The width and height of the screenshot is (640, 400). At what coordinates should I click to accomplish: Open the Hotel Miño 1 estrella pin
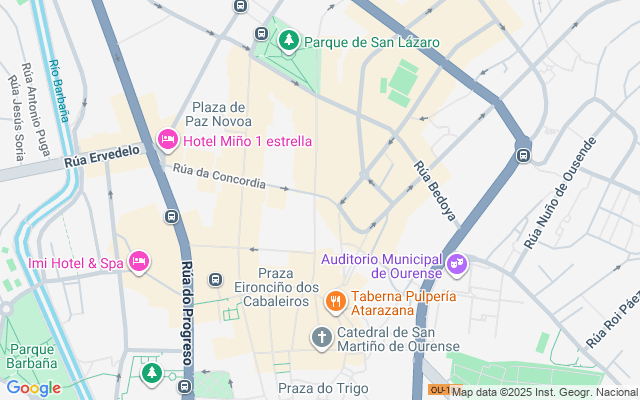point(168,138)
